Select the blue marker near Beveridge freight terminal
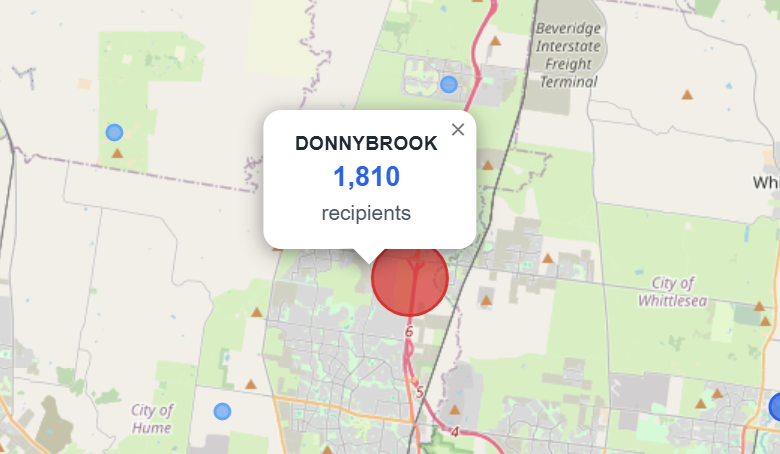This screenshot has height=454, width=780. pyautogui.click(x=449, y=84)
